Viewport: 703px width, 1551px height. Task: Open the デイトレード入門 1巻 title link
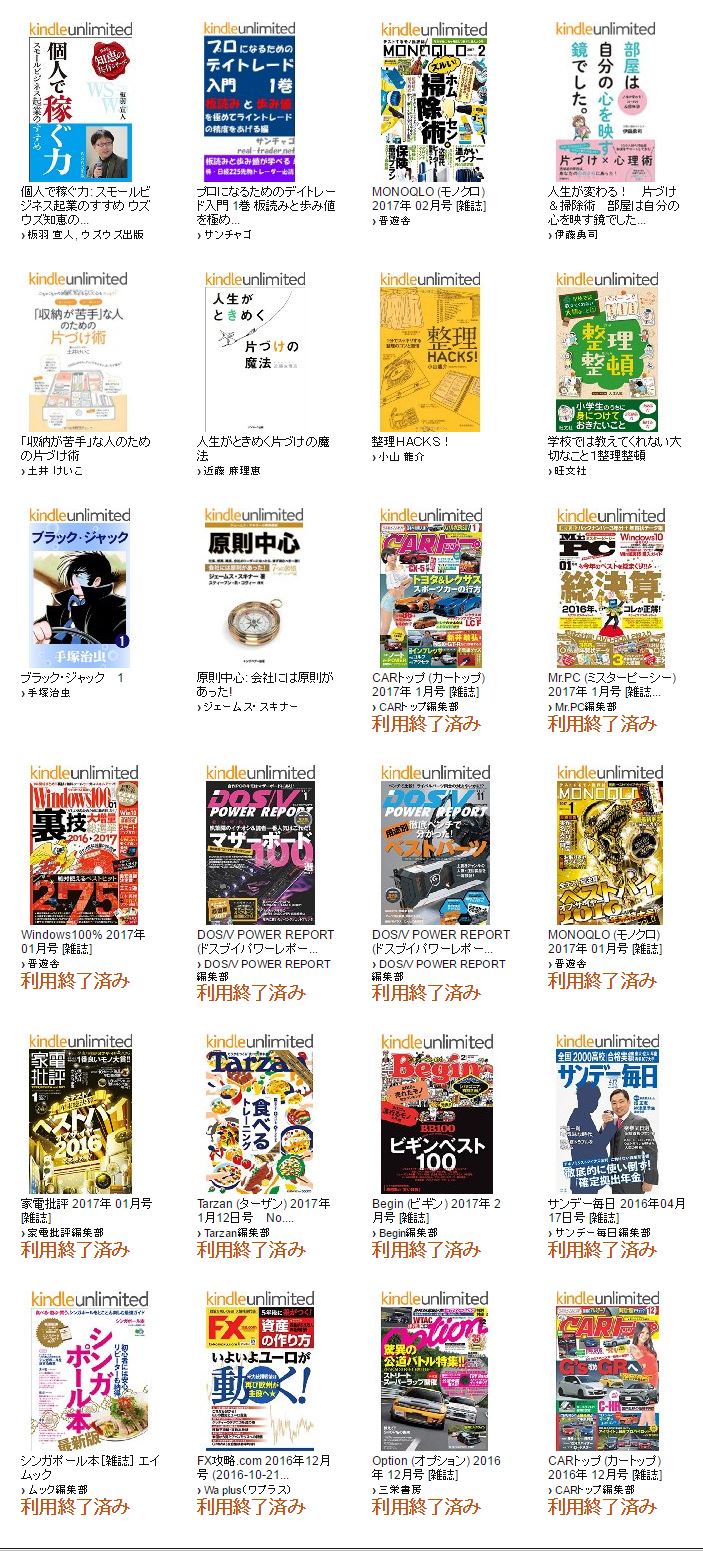click(x=266, y=205)
